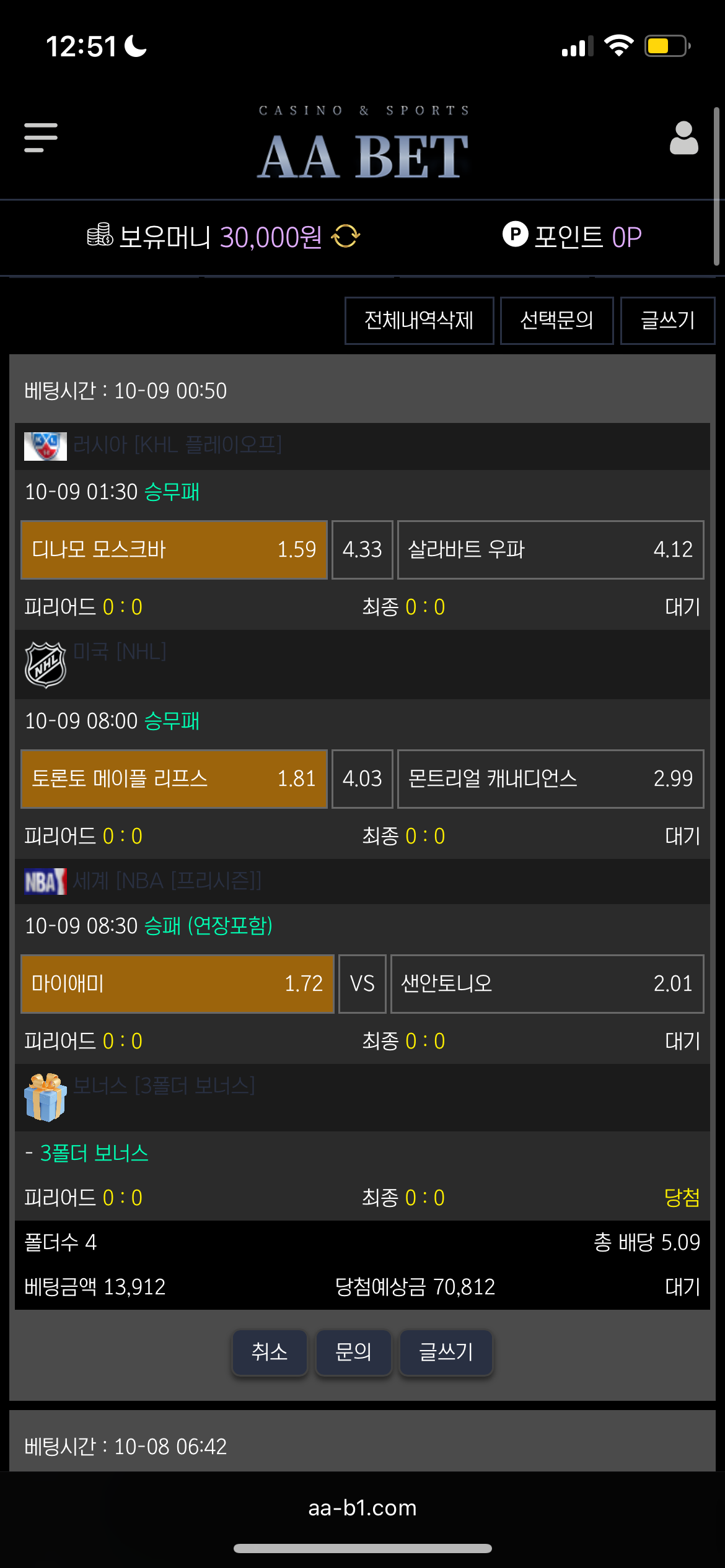Viewport: 725px width, 1568px height.
Task: Refresh the 보유머니 balance
Action: [x=345, y=236]
